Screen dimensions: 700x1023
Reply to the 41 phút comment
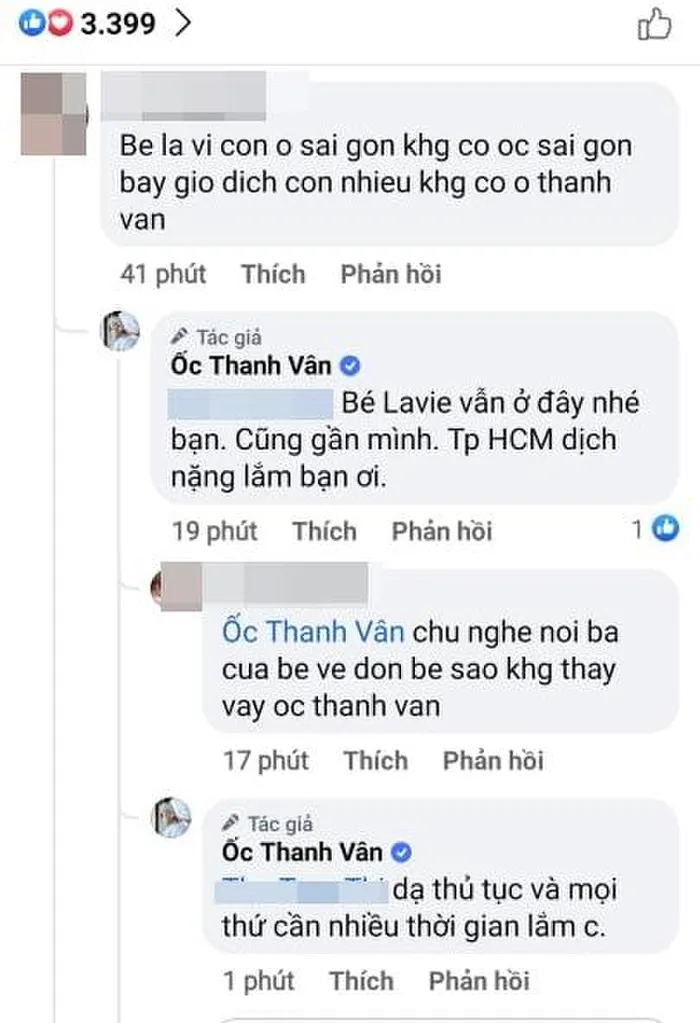pyautogui.click(x=390, y=273)
